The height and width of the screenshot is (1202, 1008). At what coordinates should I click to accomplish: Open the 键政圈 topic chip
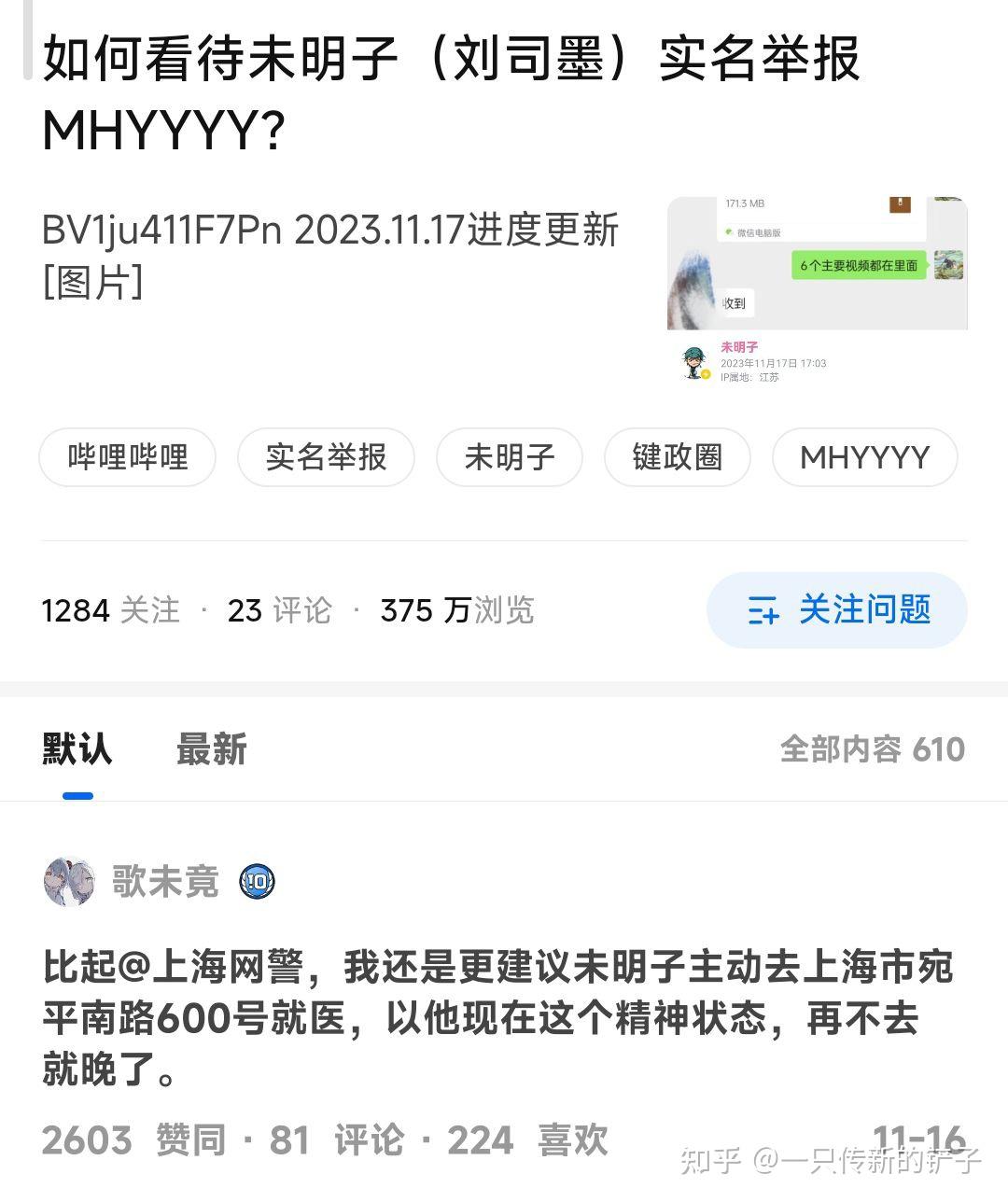point(678,457)
